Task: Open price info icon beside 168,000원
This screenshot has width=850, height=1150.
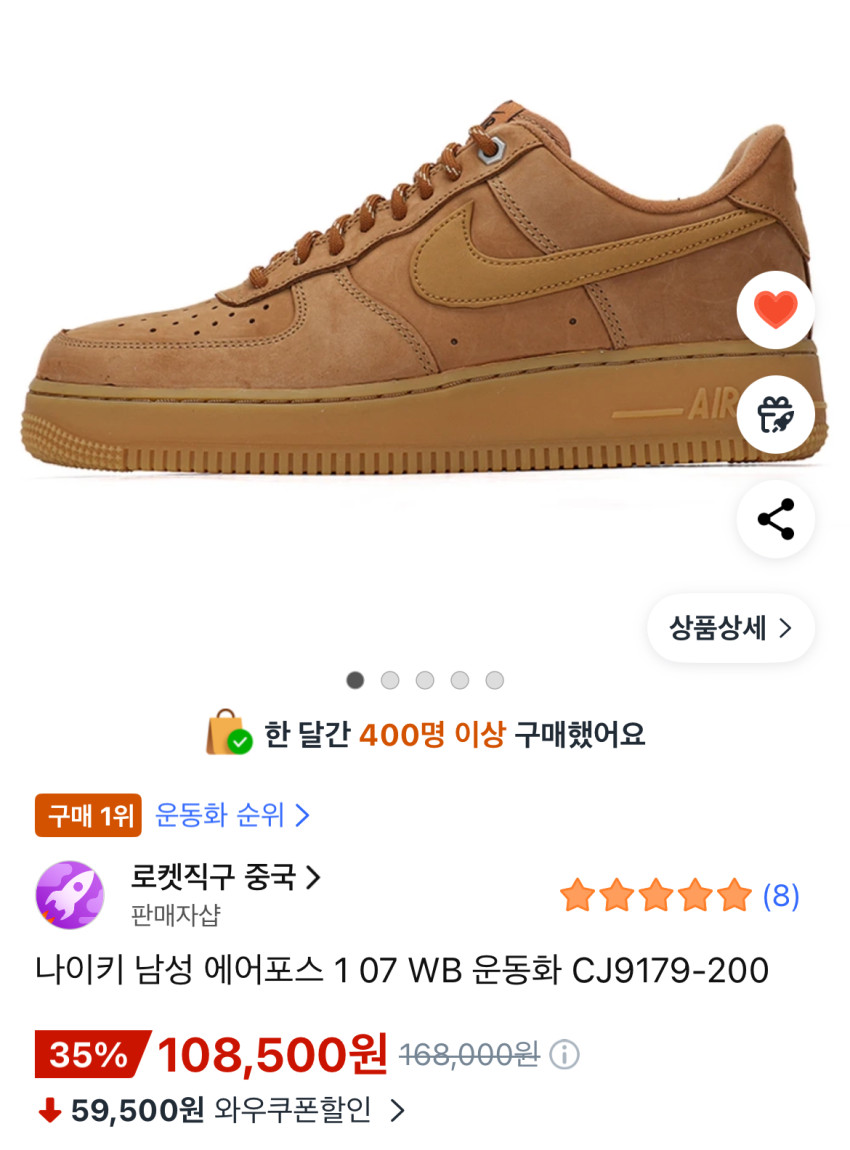Action: tap(564, 1055)
